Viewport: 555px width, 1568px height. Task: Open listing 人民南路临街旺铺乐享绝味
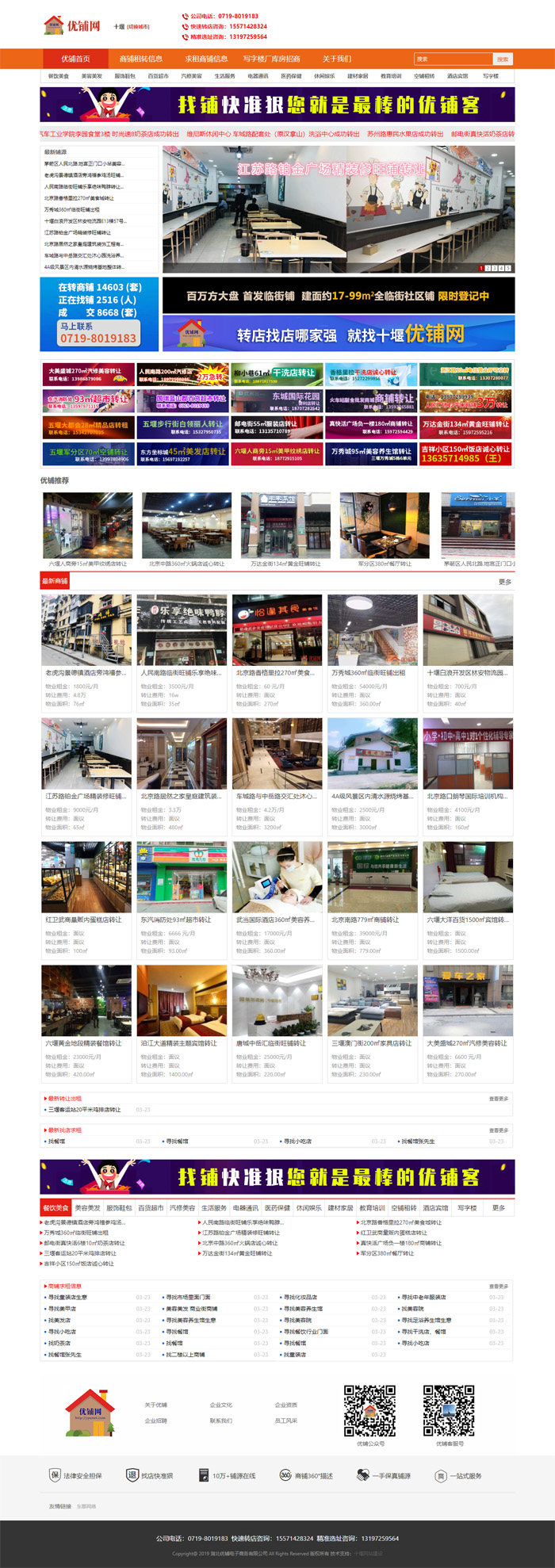(182, 672)
